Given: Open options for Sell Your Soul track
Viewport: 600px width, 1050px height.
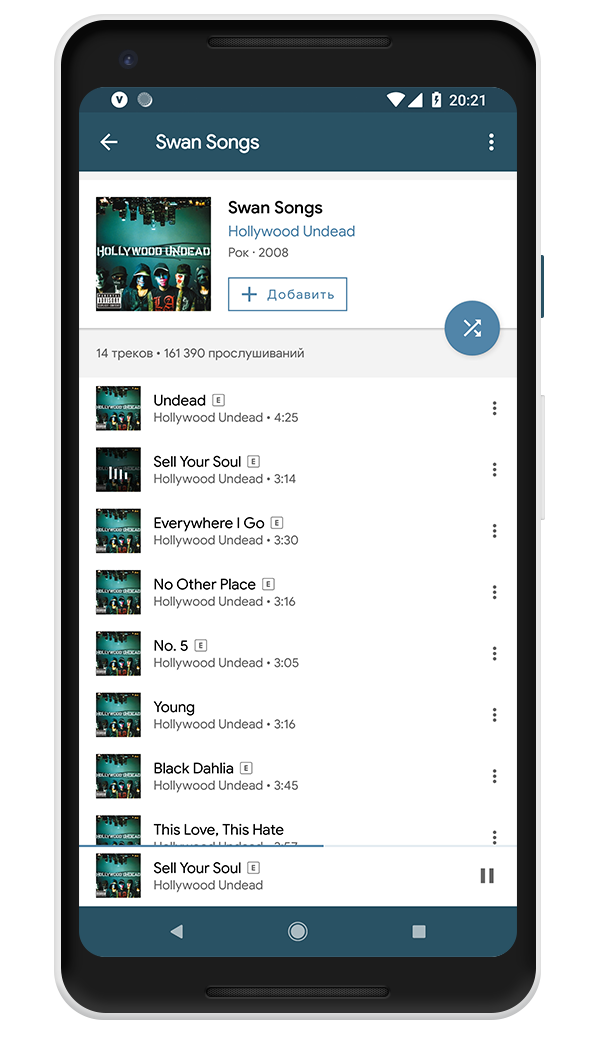Looking at the screenshot, I should [x=494, y=469].
